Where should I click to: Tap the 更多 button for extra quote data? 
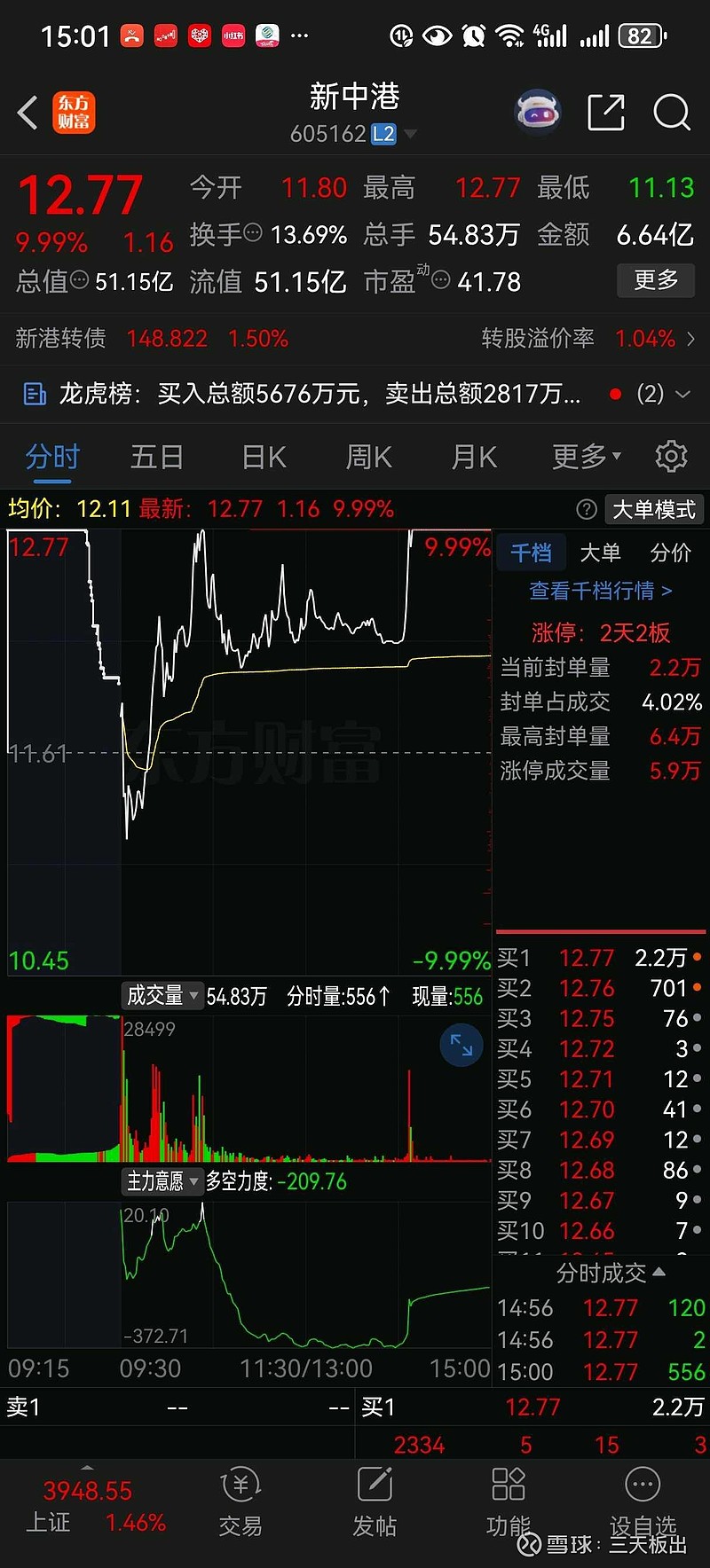pos(655,280)
